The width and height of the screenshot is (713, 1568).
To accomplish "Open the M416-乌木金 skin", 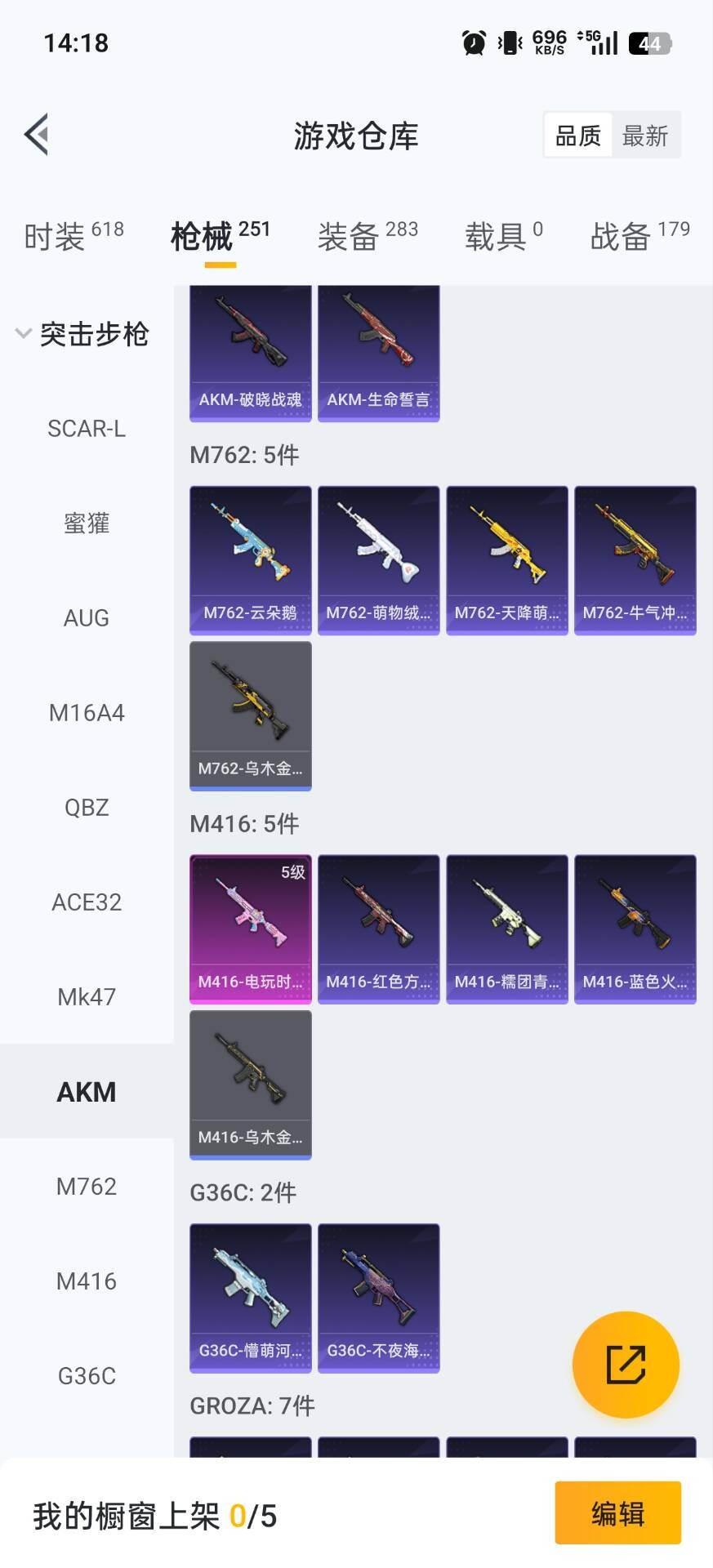I will pyautogui.click(x=251, y=1084).
